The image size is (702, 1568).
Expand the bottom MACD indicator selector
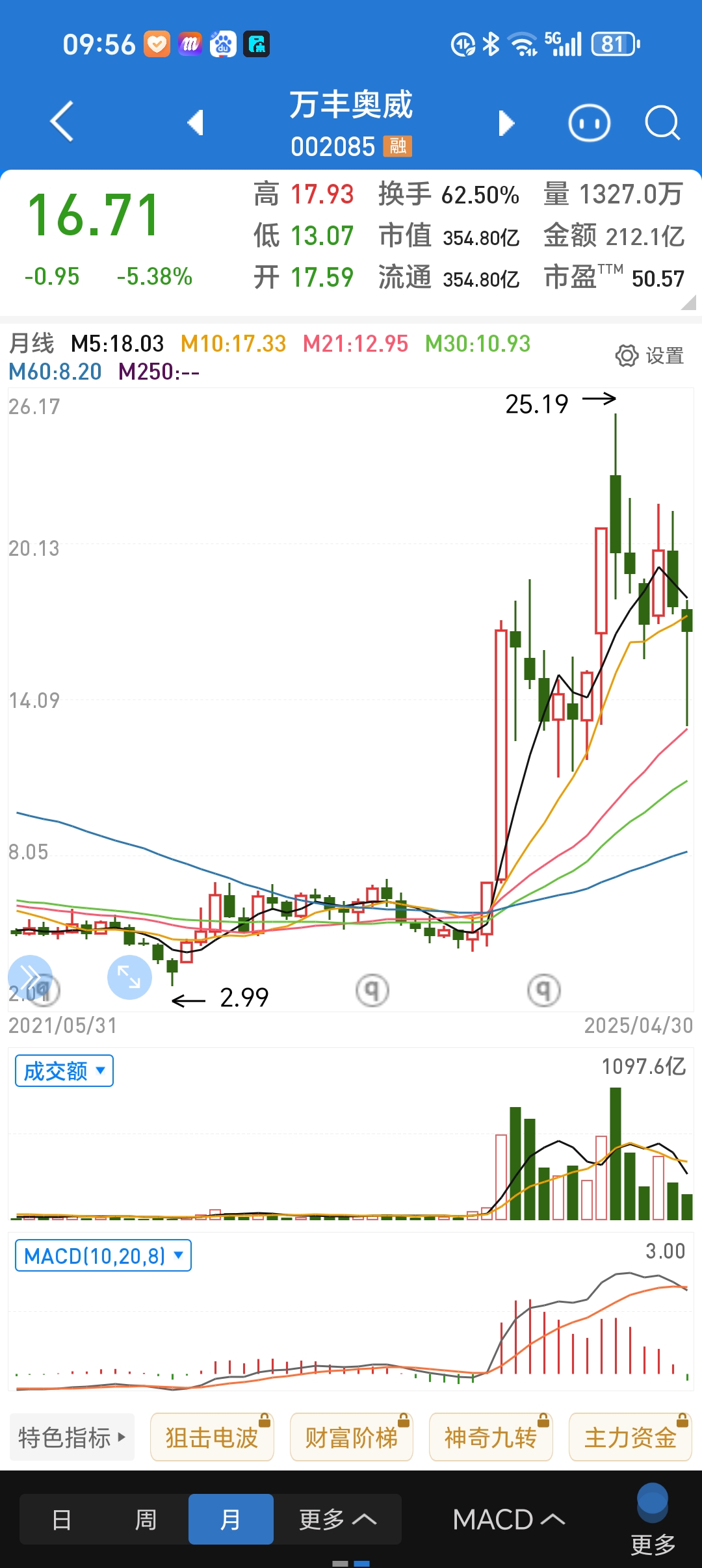(508, 1519)
